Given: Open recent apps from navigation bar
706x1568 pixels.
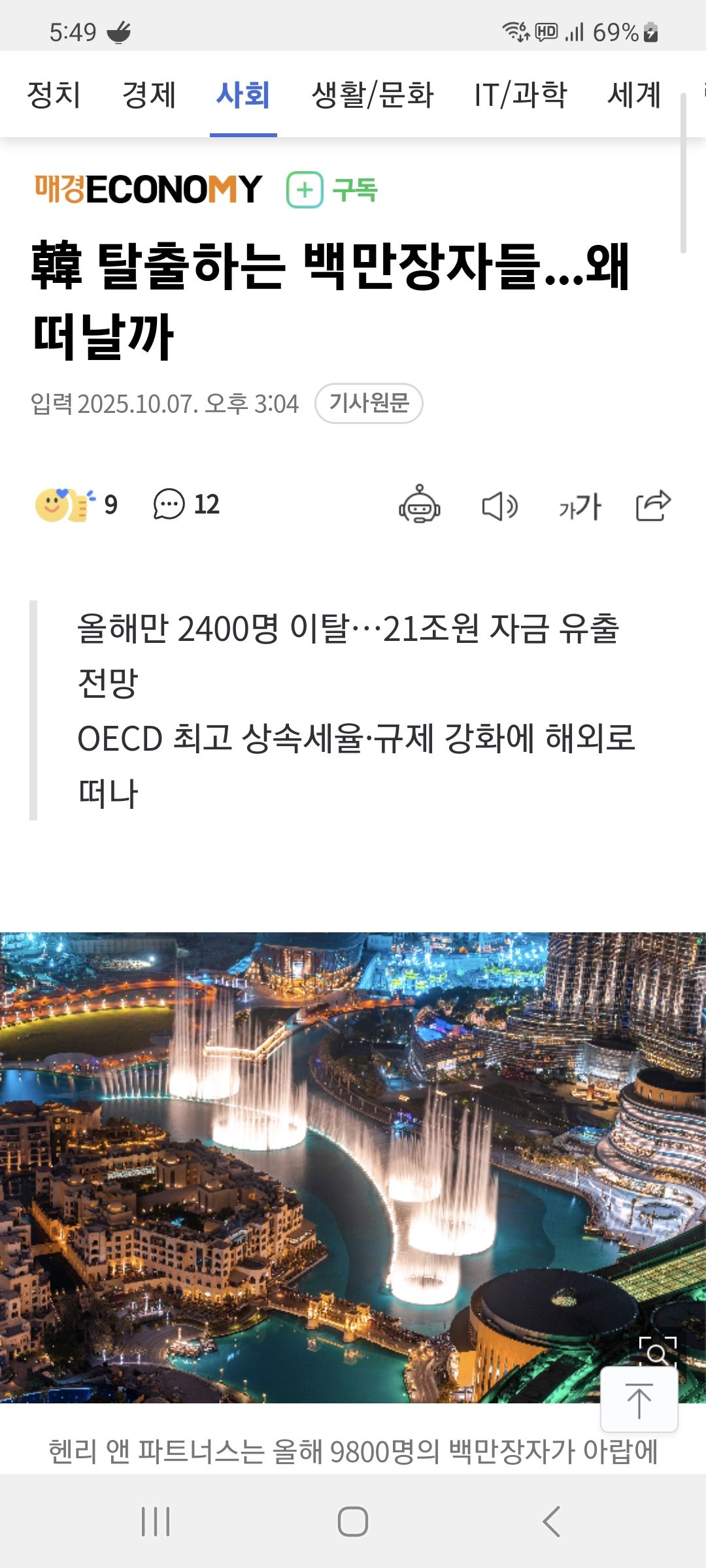Looking at the screenshot, I should pyautogui.click(x=156, y=1522).
